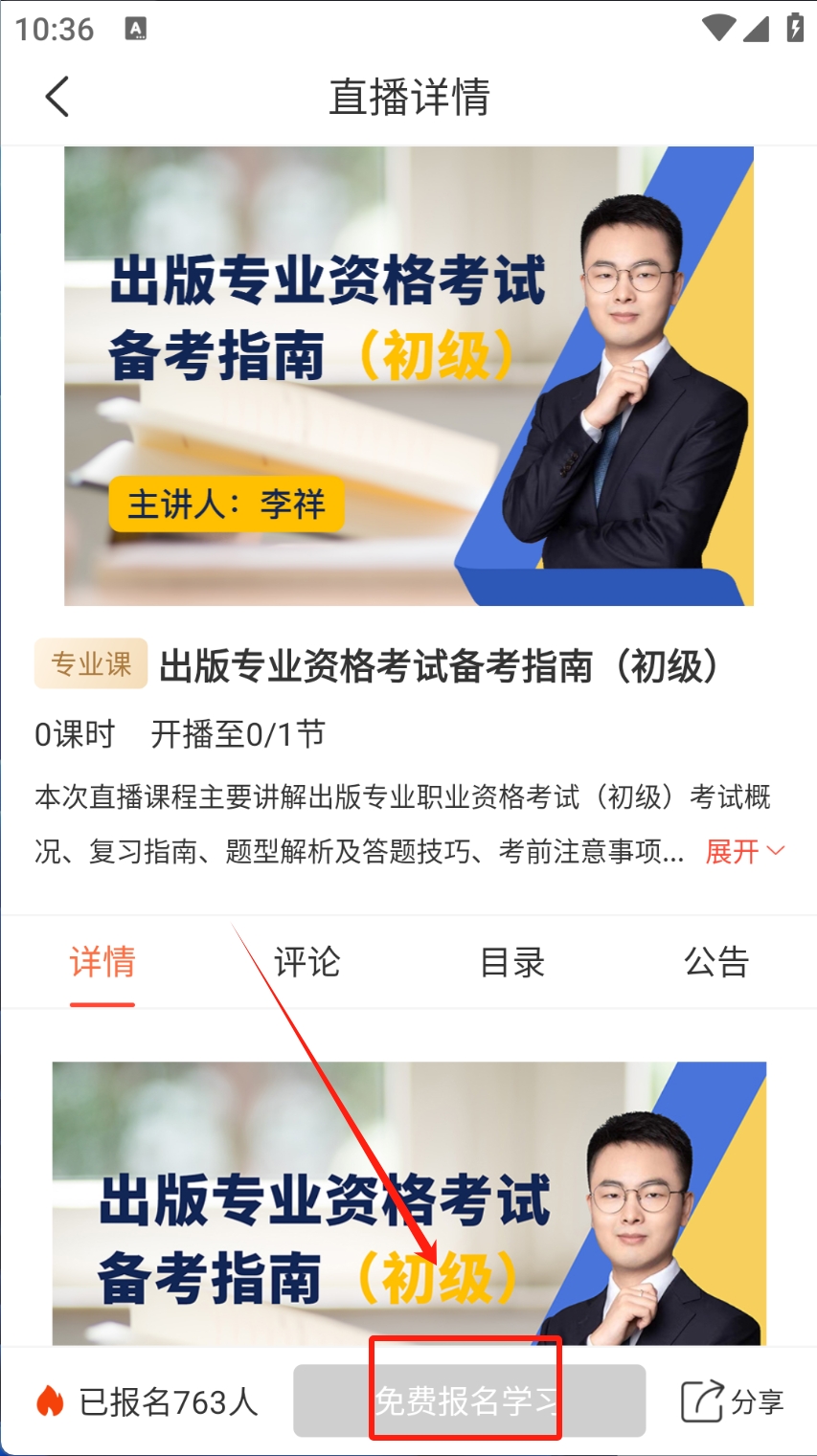Go back from the 直播详情 page

[x=57, y=97]
